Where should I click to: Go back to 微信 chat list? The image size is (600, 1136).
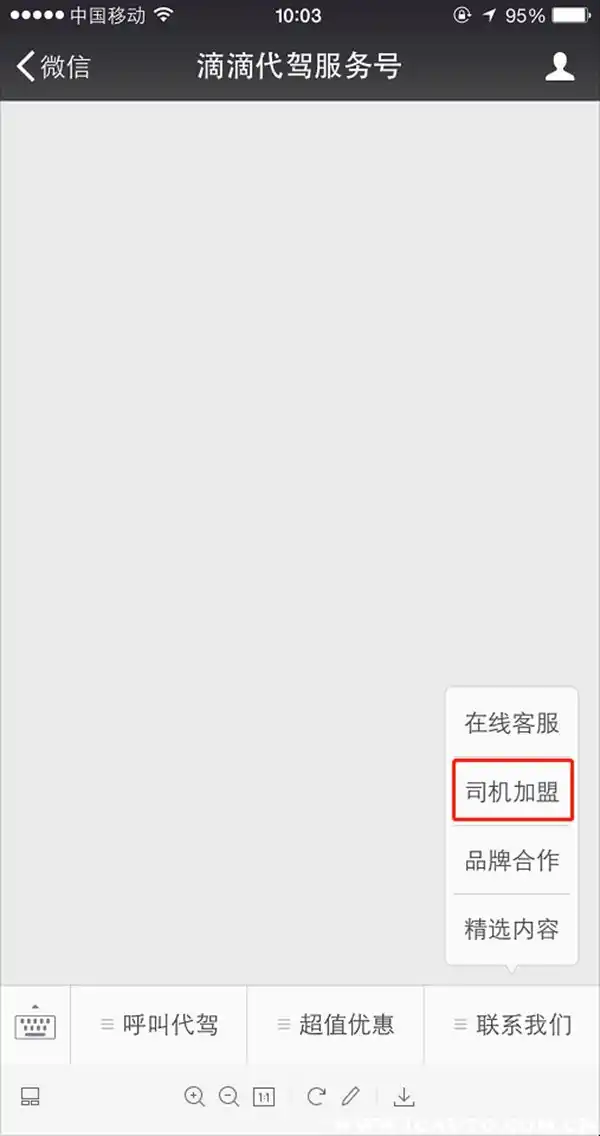pyautogui.click(x=54, y=67)
